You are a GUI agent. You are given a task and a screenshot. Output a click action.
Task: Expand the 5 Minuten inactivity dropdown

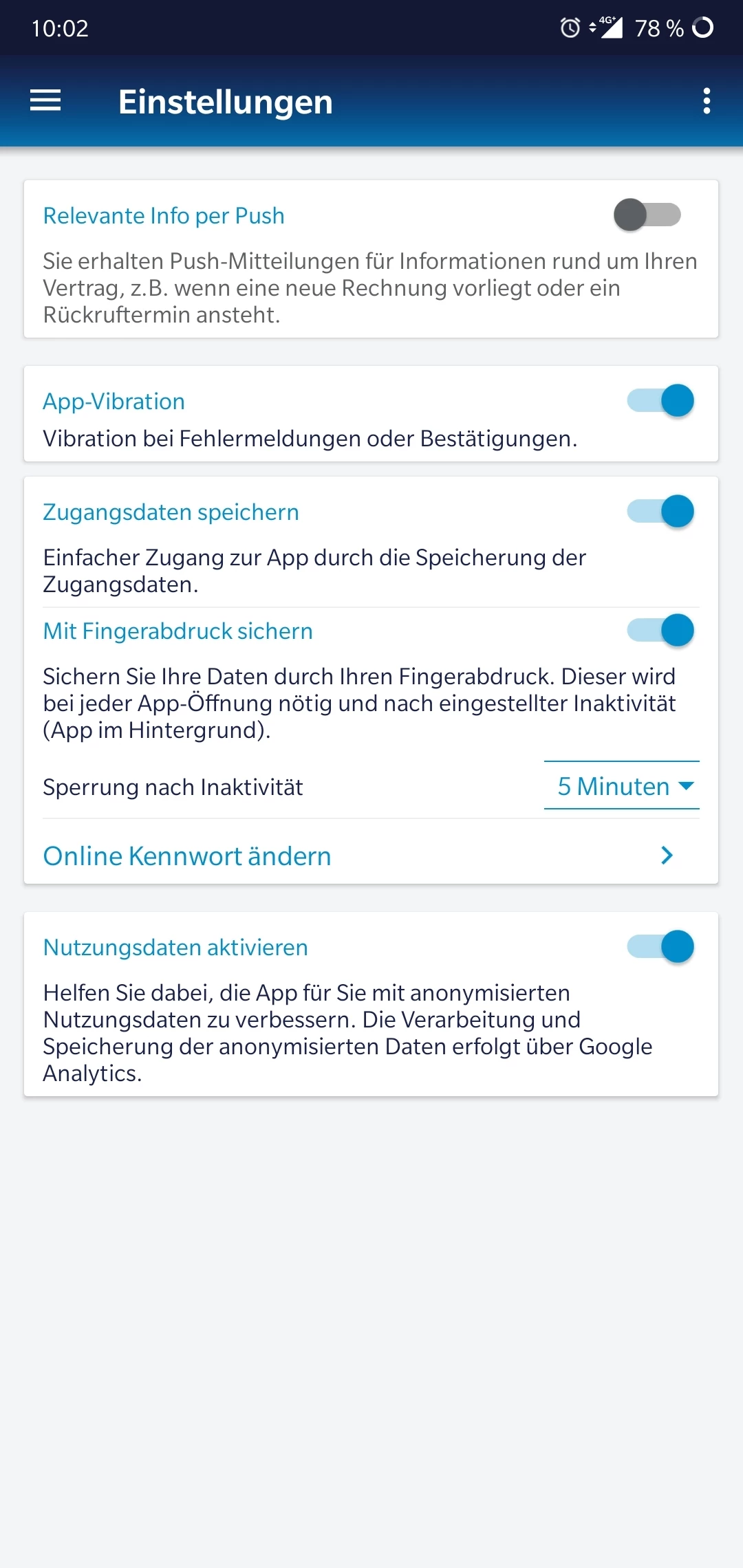(x=622, y=786)
